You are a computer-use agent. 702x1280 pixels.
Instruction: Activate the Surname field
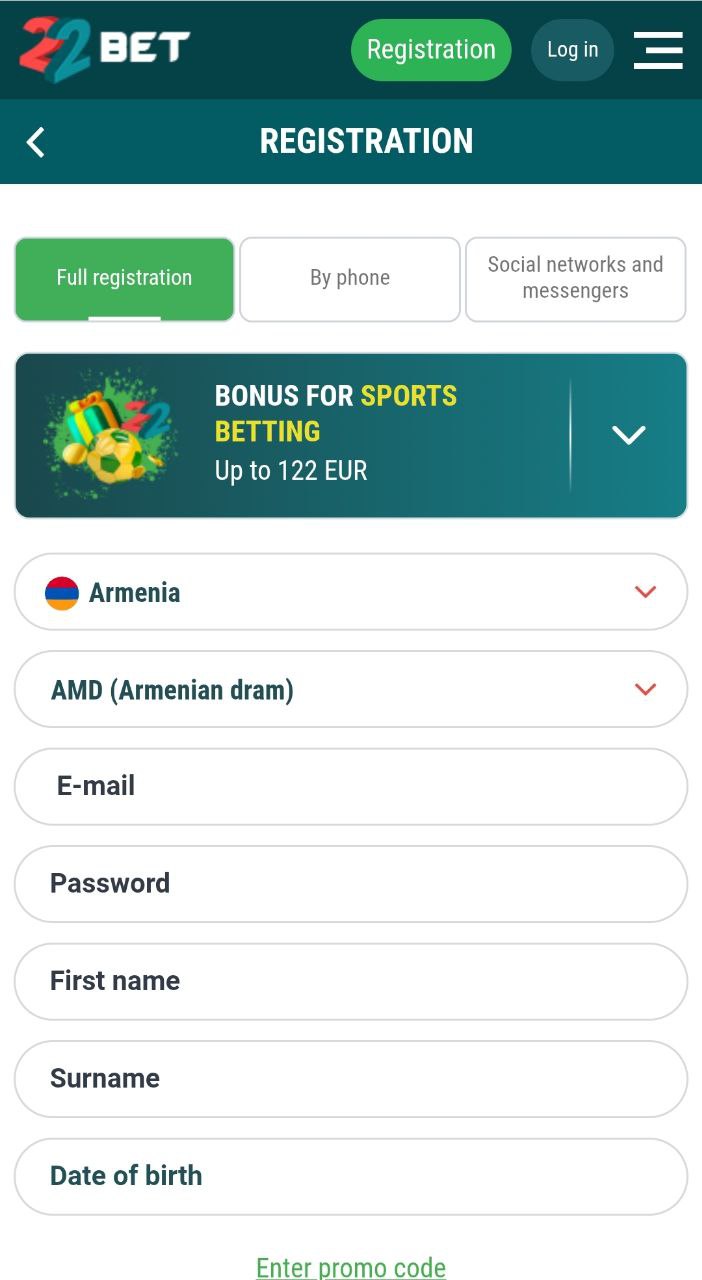click(351, 1079)
